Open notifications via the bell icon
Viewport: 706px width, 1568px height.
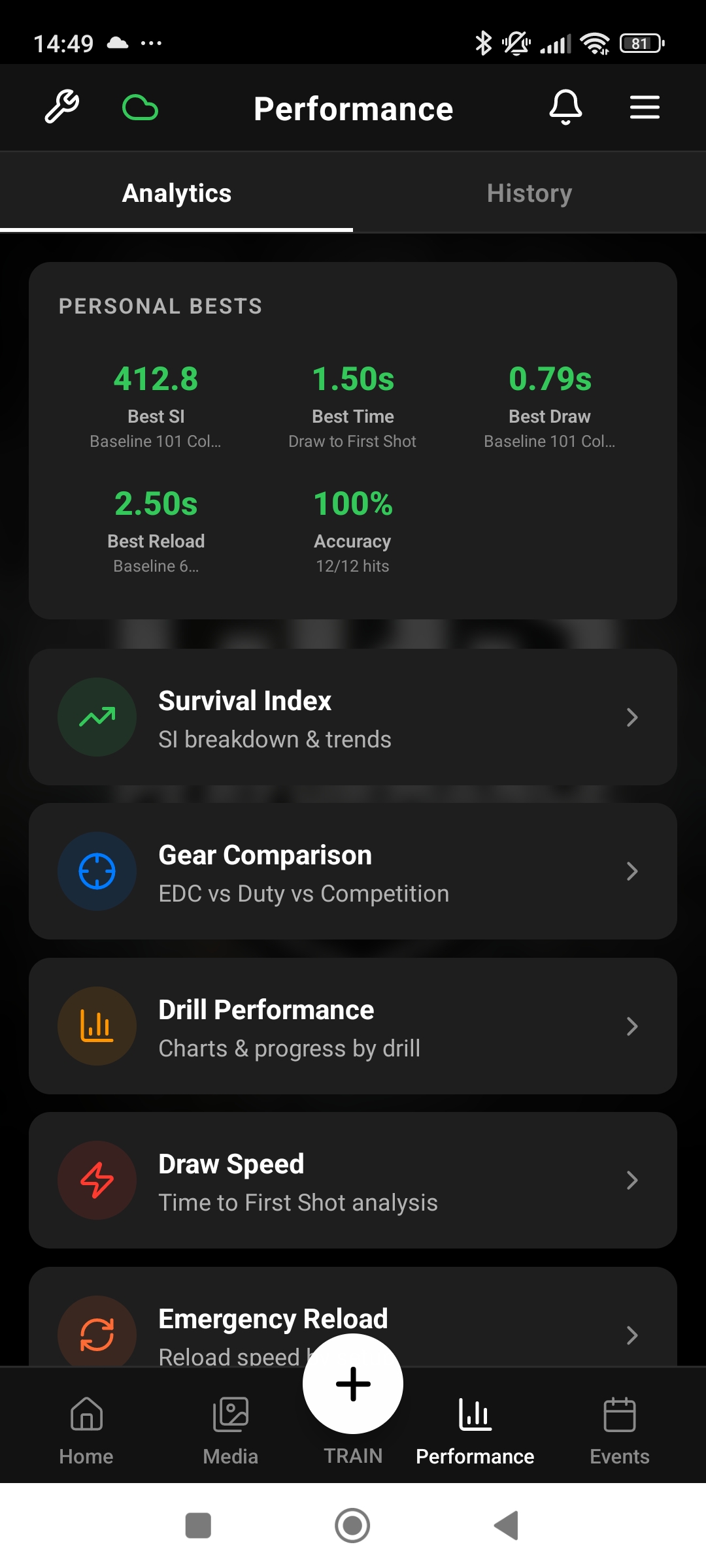[566, 106]
